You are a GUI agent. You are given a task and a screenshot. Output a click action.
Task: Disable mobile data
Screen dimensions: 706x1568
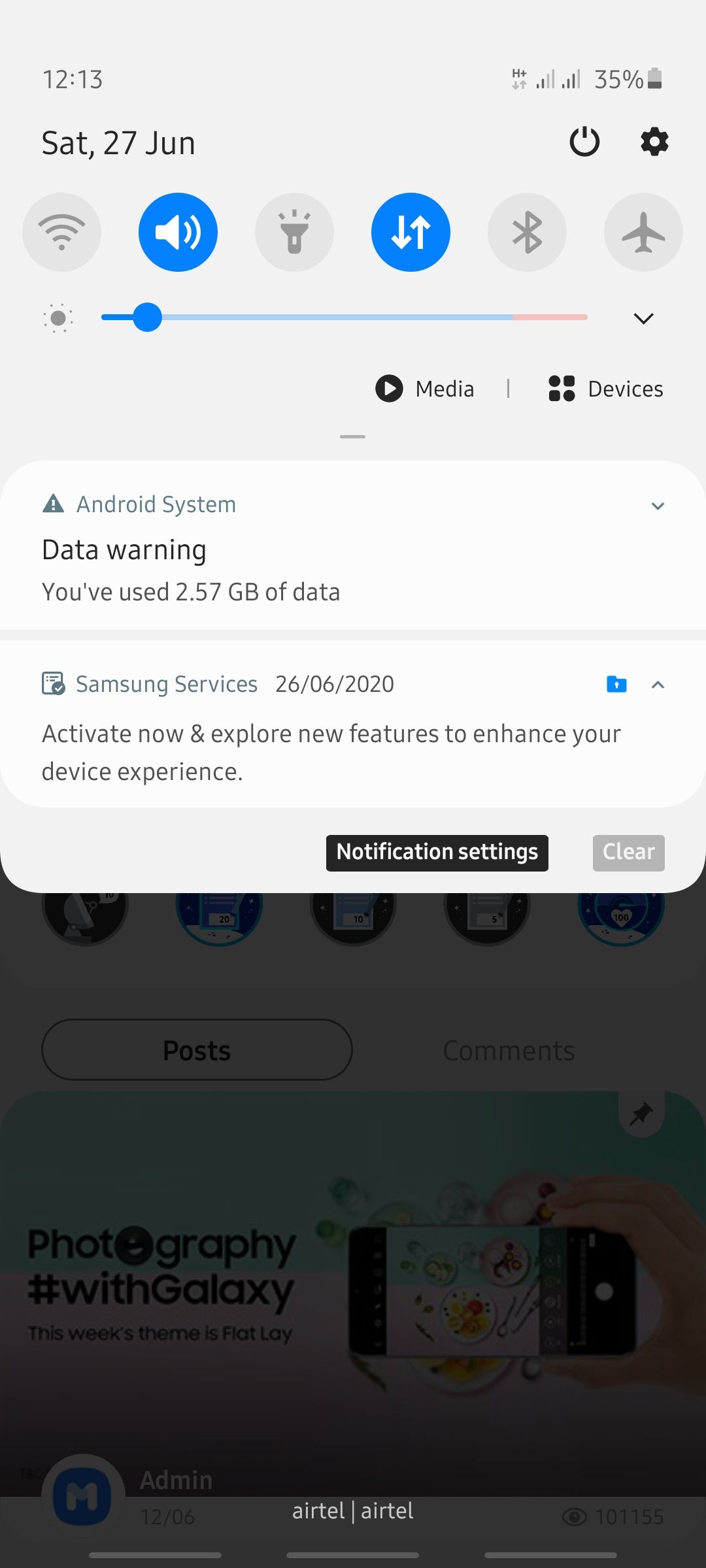click(x=411, y=232)
